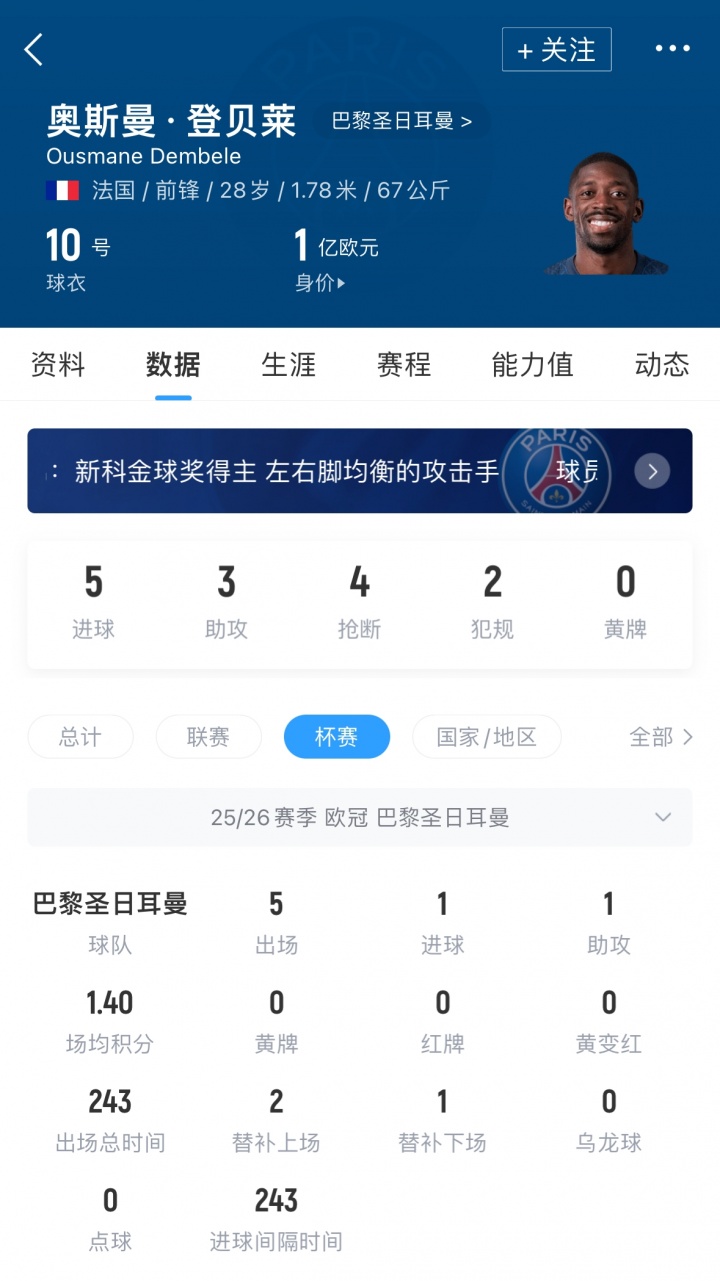Select the 国家/地区 filter chip

tap(486, 737)
